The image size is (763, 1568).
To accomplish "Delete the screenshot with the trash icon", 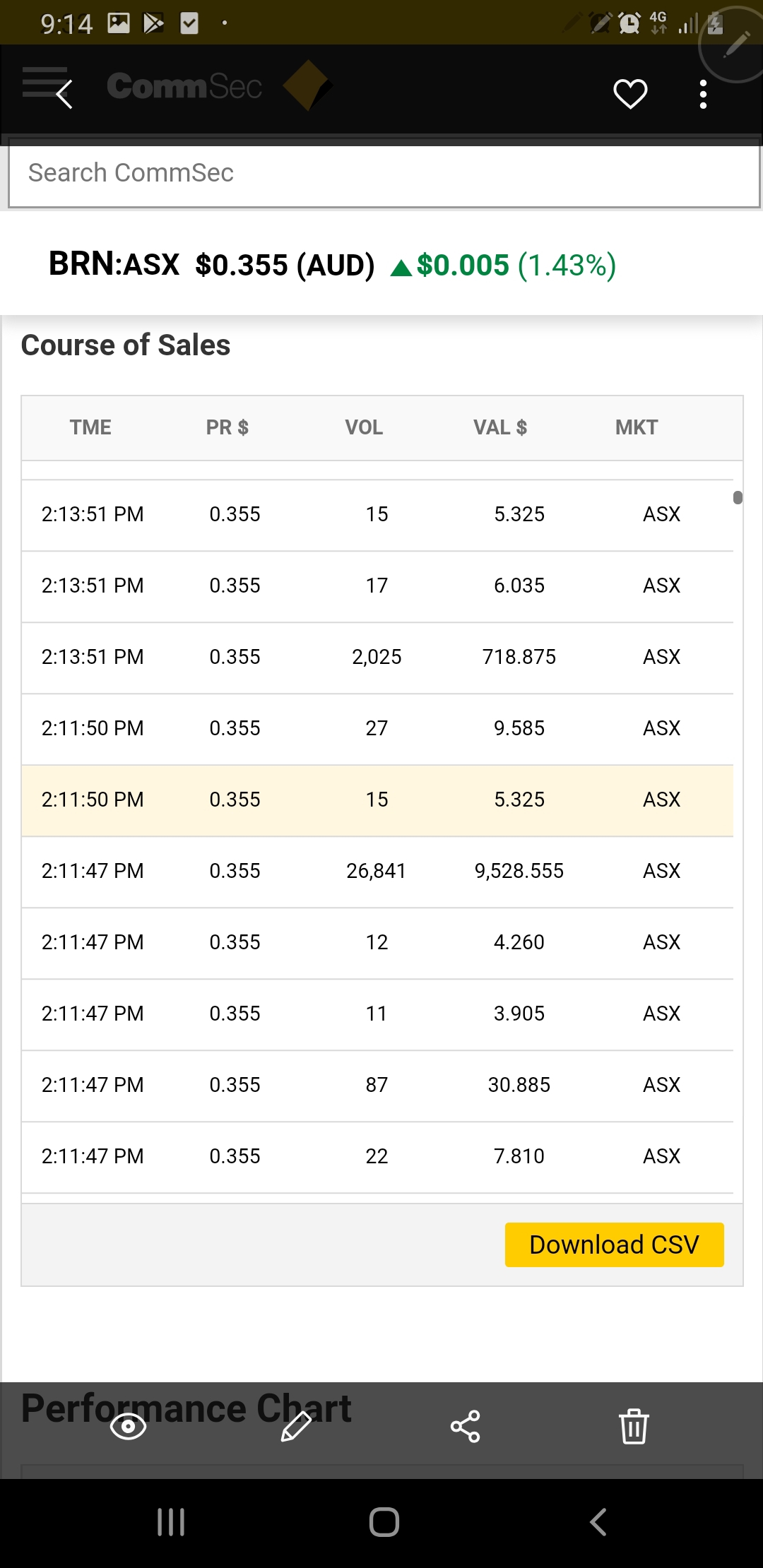I will coord(634,1426).
